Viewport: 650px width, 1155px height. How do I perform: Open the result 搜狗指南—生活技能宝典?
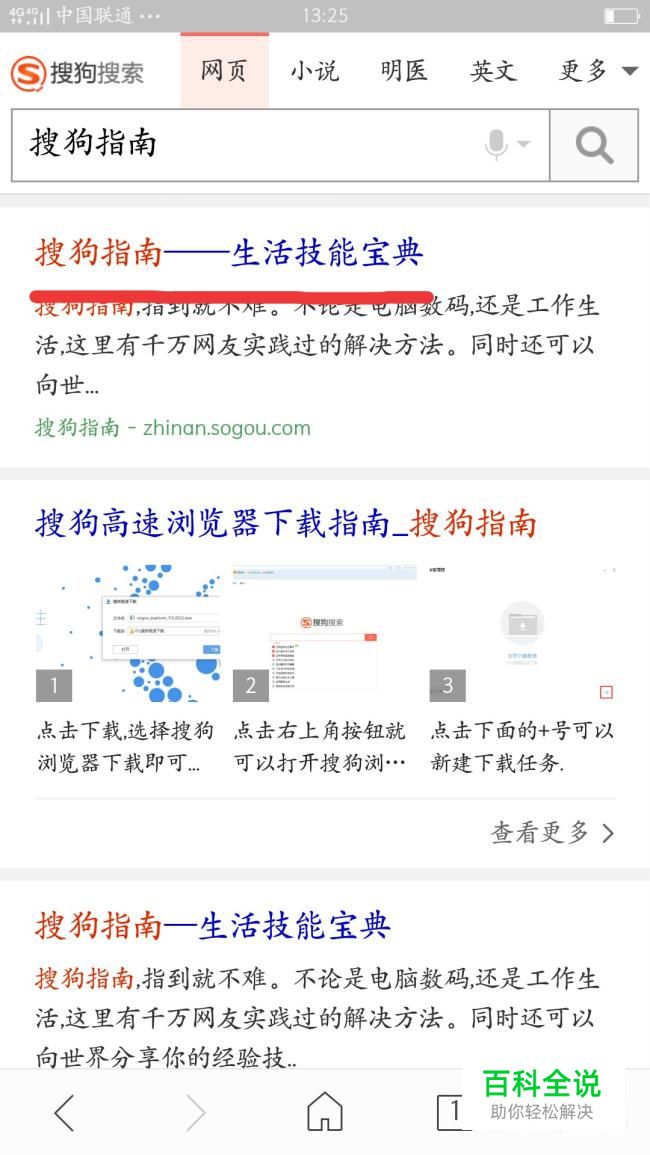point(212,926)
